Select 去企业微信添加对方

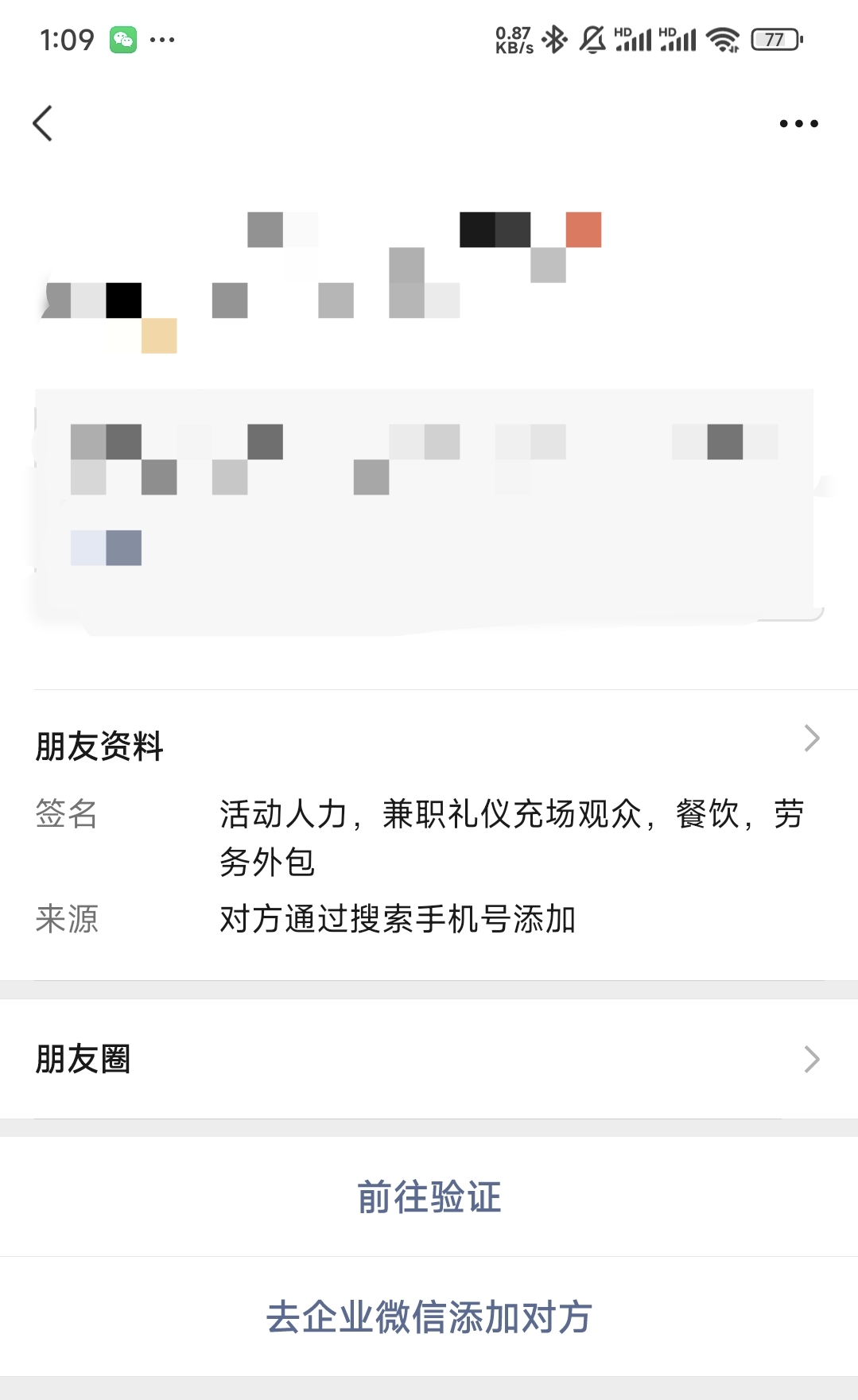tap(429, 1317)
